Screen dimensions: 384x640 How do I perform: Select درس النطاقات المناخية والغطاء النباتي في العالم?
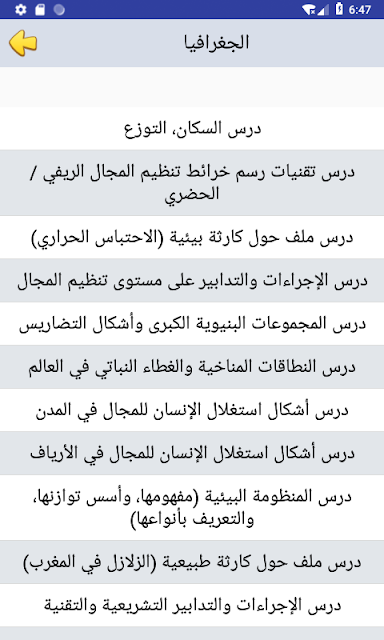pyautogui.click(x=192, y=367)
